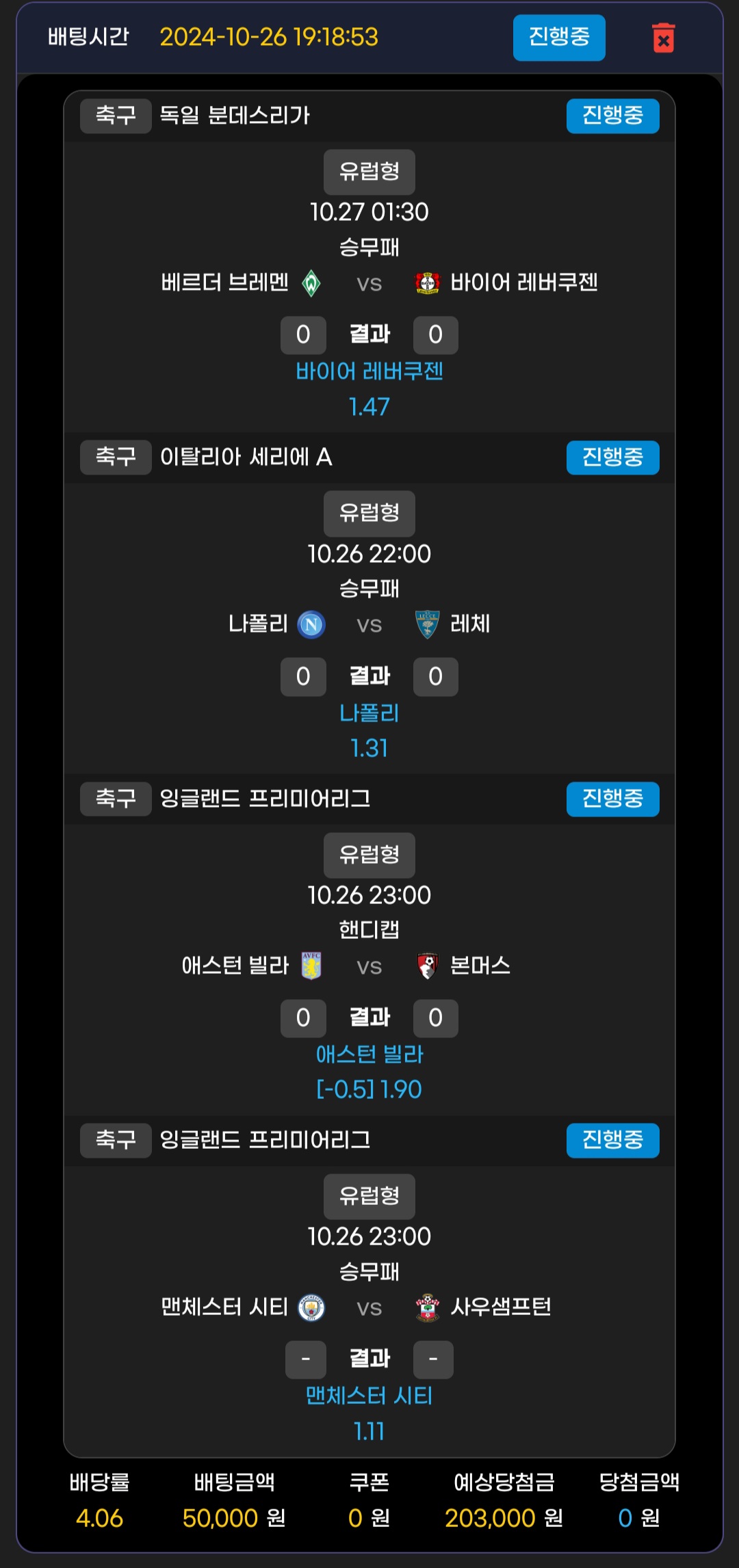This screenshot has height=1568, width=739.
Task: Delete this betting slip with the trash icon
Action: pos(663,38)
